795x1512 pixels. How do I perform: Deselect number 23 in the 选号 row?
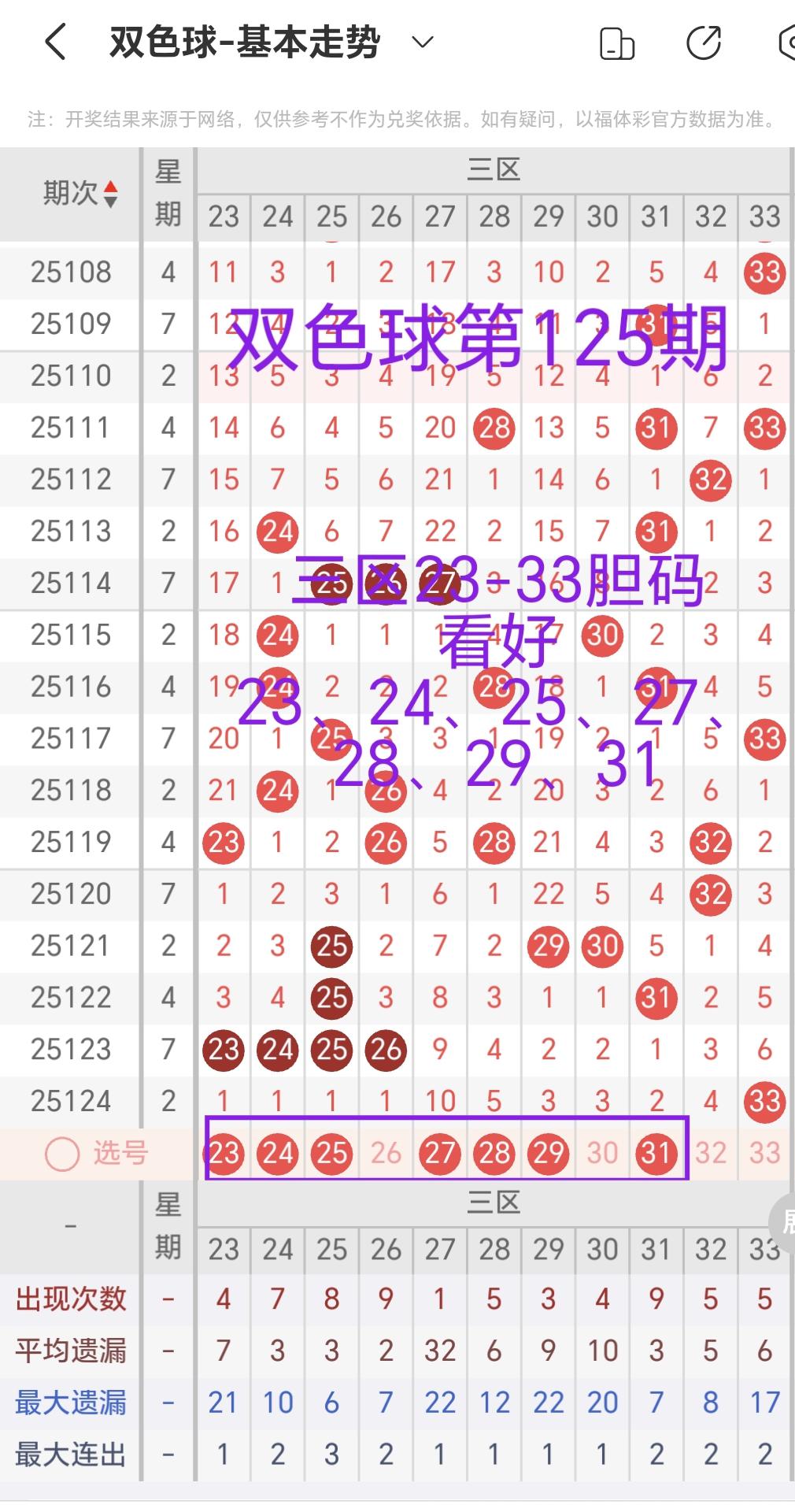224,1154
